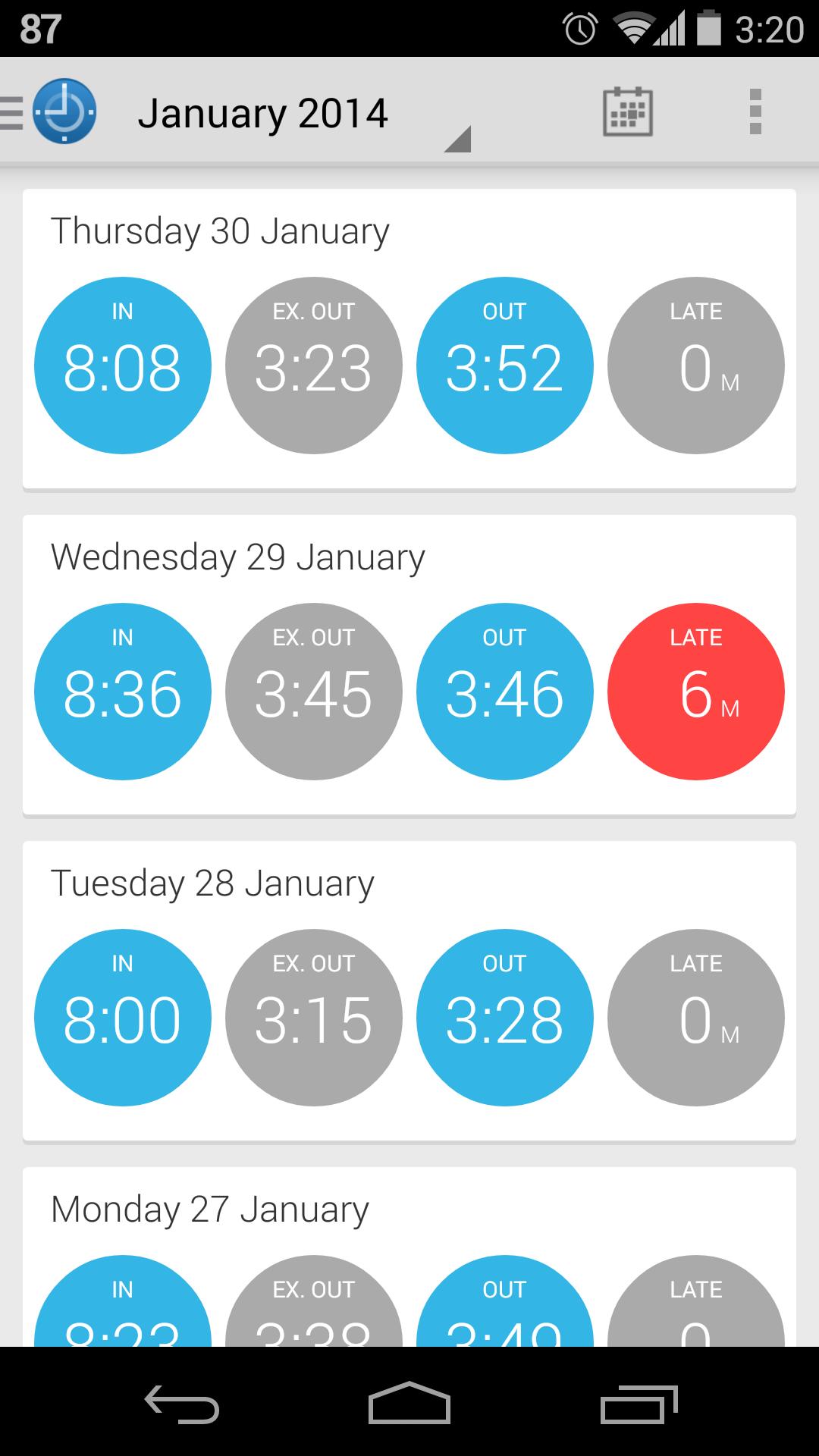
Task: Expand details for Monday 27 January
Action: (209, 1209)
